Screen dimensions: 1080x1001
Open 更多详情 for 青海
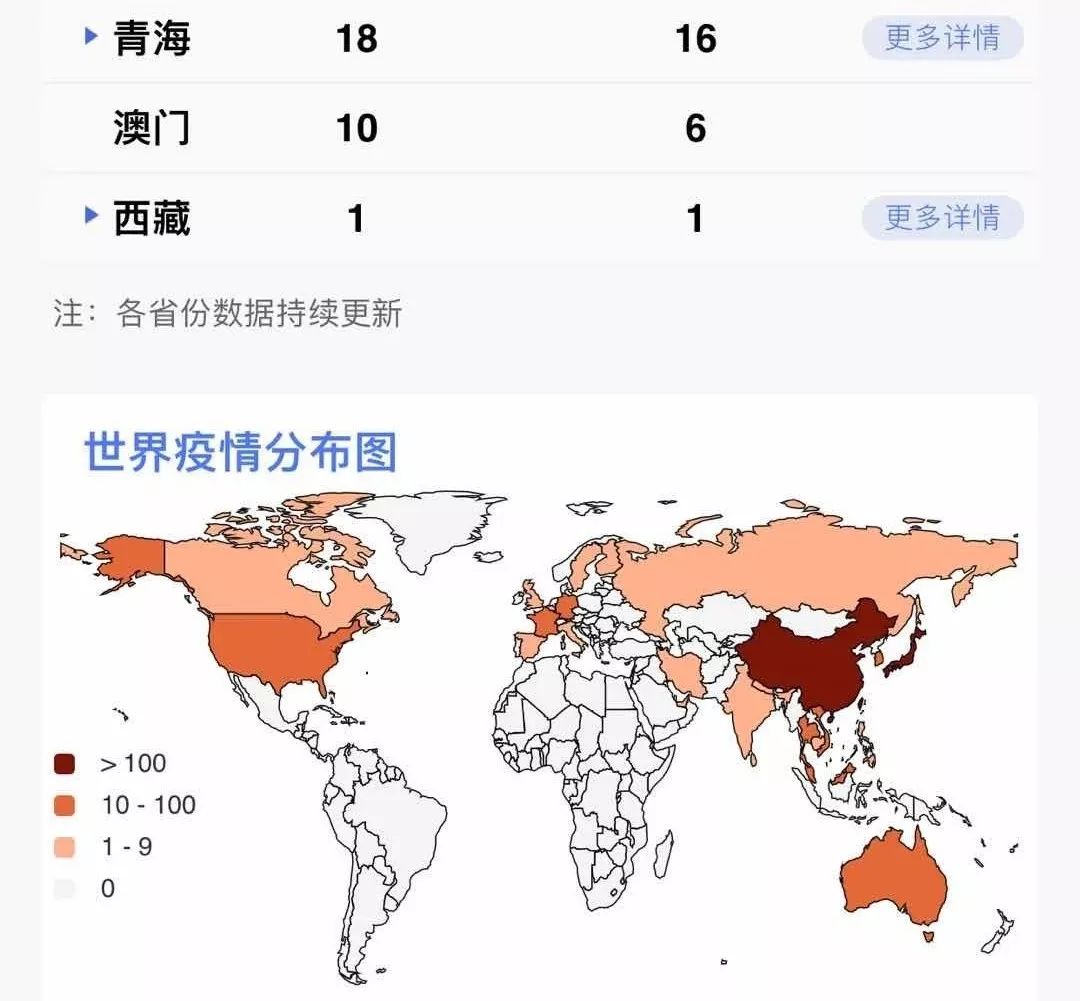pos(942,38)
